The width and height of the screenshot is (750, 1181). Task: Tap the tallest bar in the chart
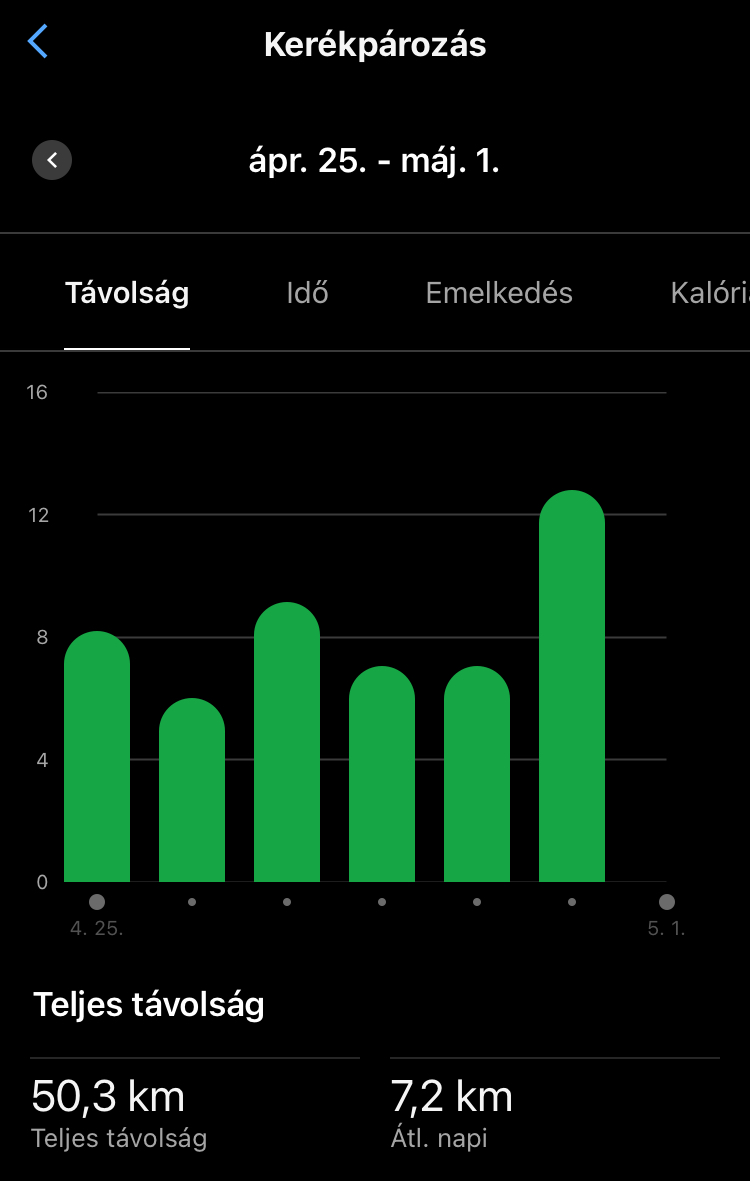click(572, 690)
